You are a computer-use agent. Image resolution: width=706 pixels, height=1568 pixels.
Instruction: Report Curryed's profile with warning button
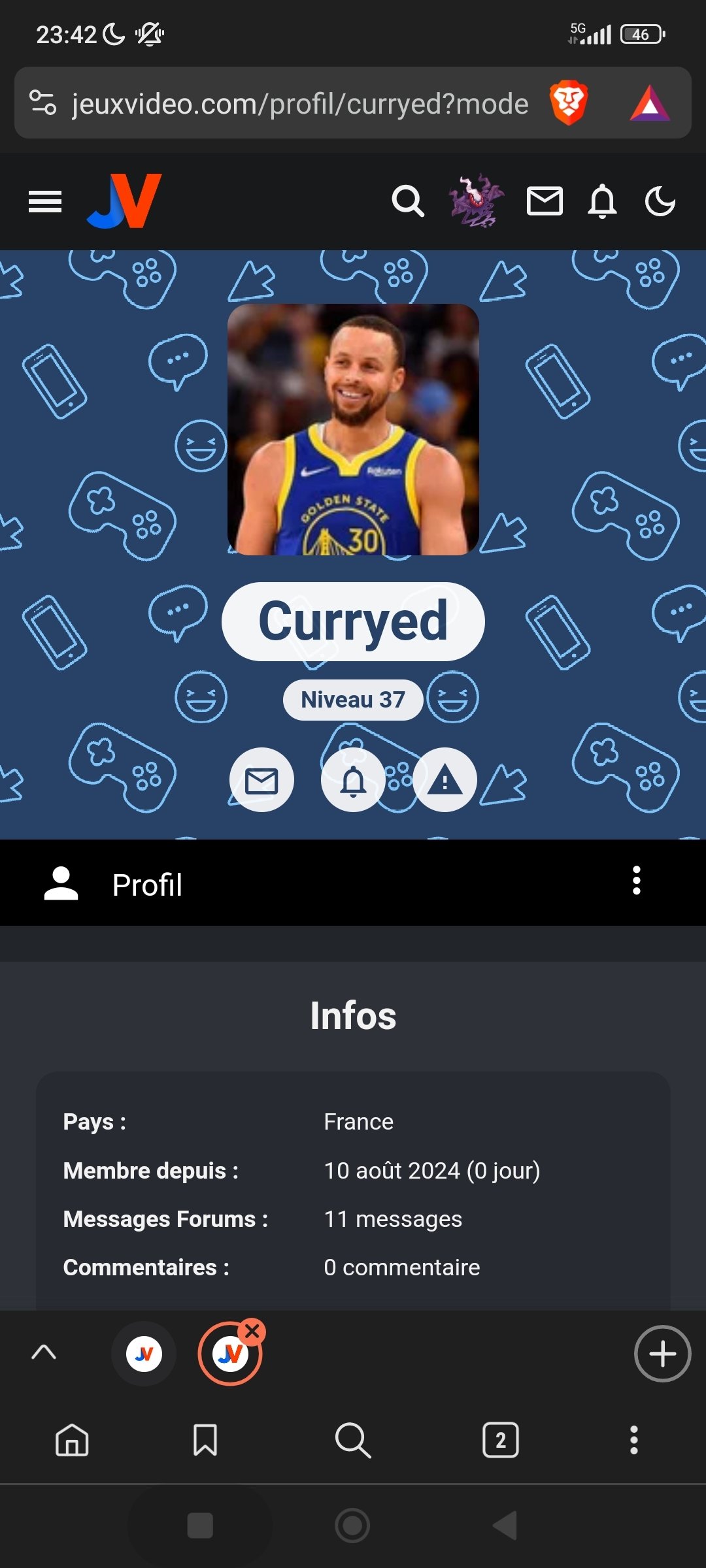[445, 780]
